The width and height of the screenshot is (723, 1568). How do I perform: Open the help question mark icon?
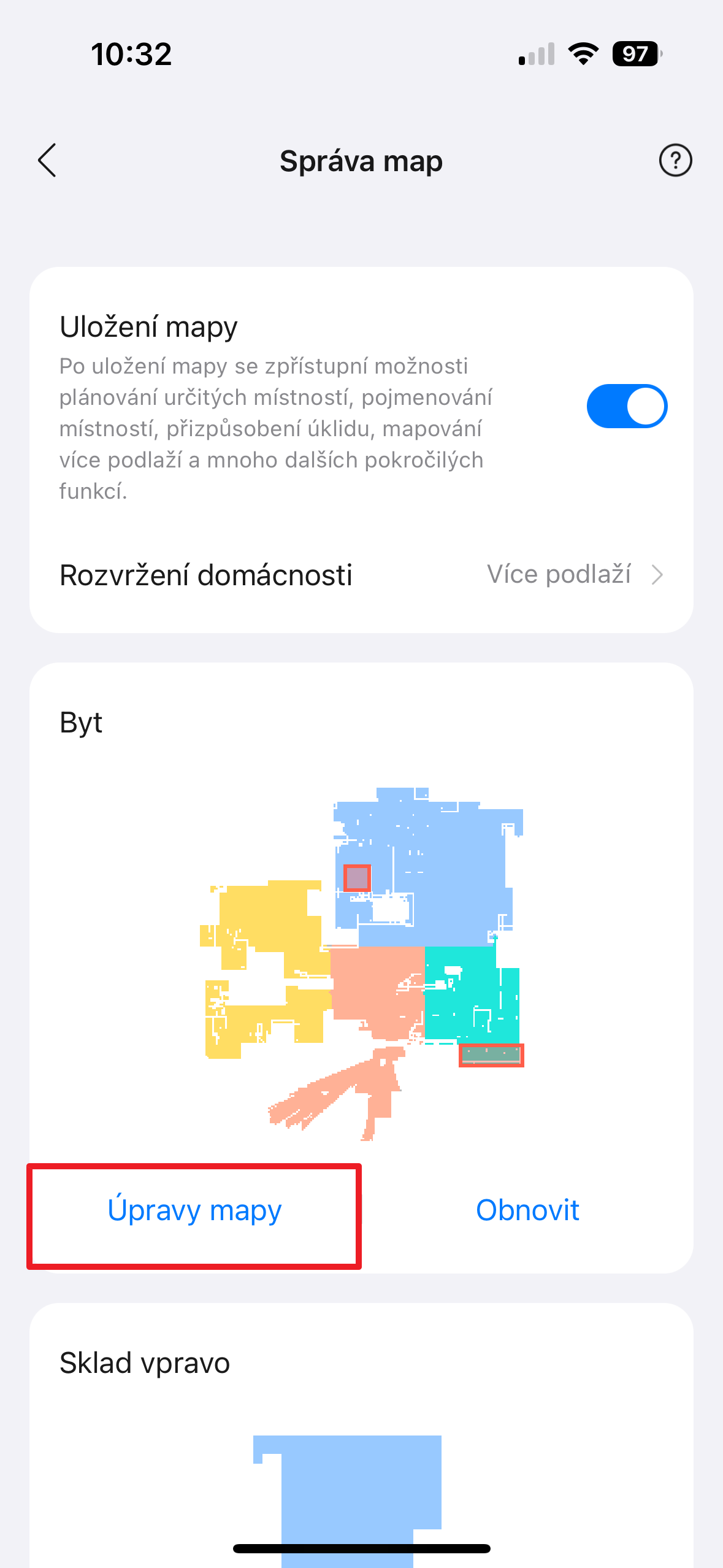pyautogui.click(x=675, y=161)
